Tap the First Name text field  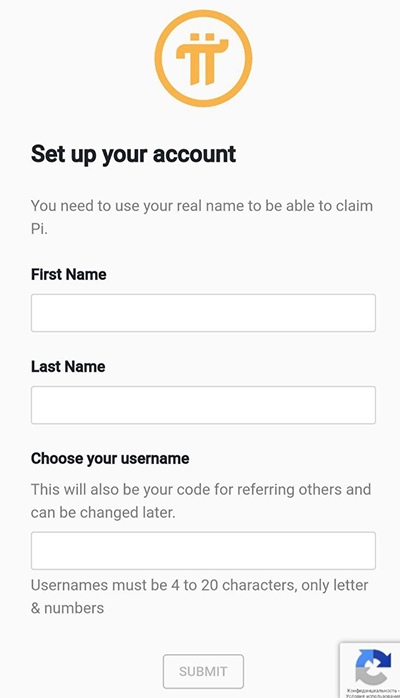203,313
